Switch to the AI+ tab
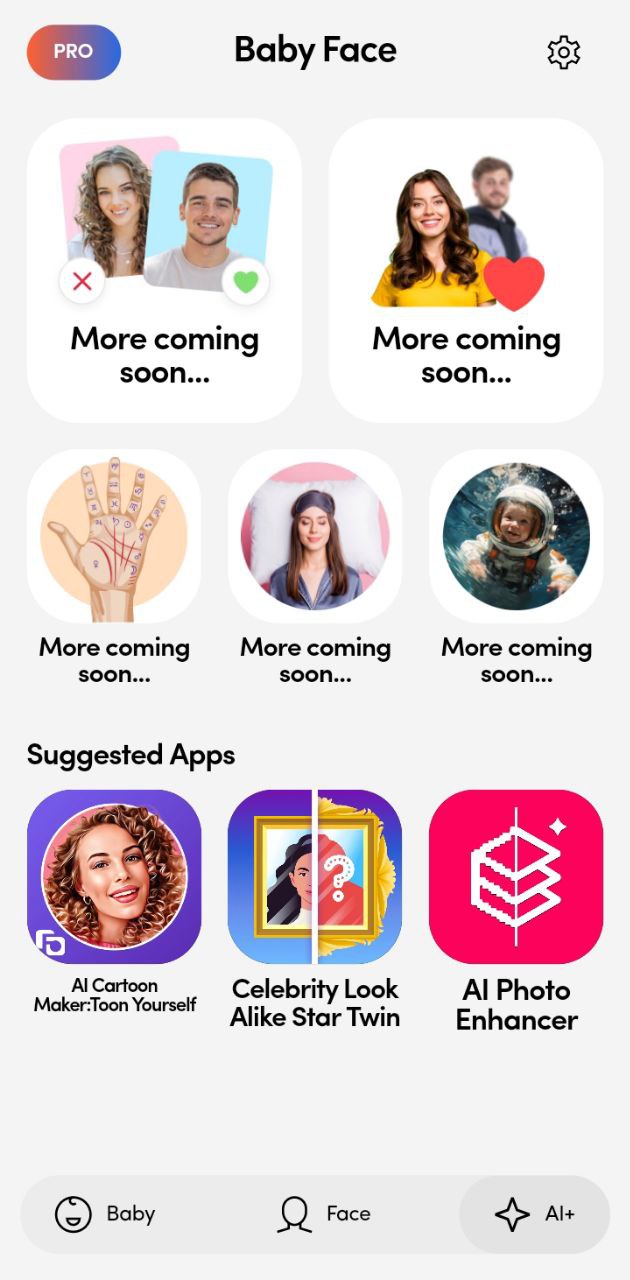 coord(534,1214)
